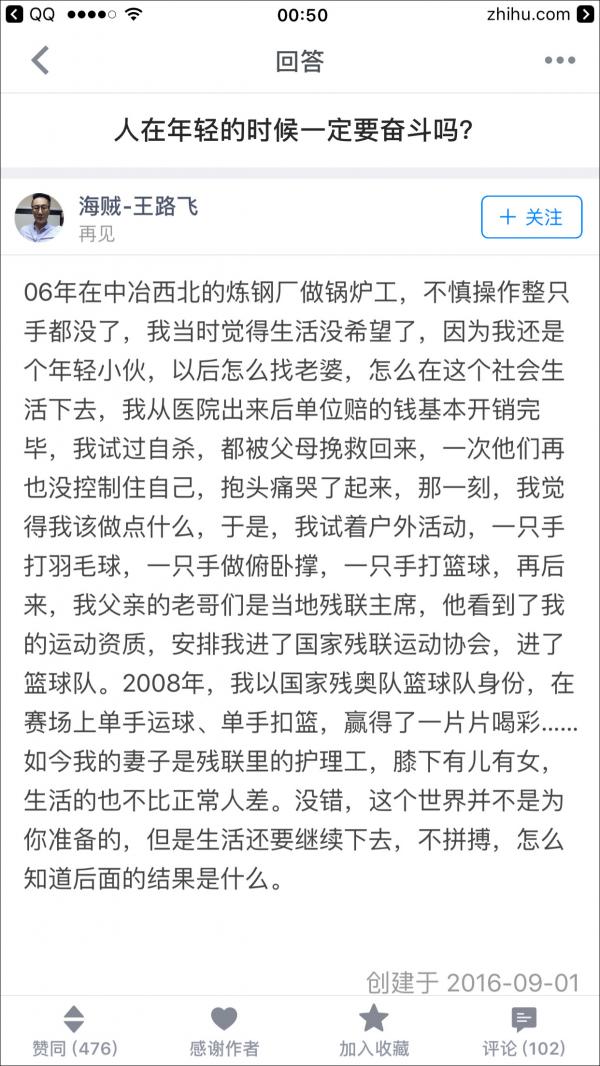Upvote the answer via 赞同 (476)
This screenshot has height=1066, width=600.
pyautogui.click(x=74, y=1031)
